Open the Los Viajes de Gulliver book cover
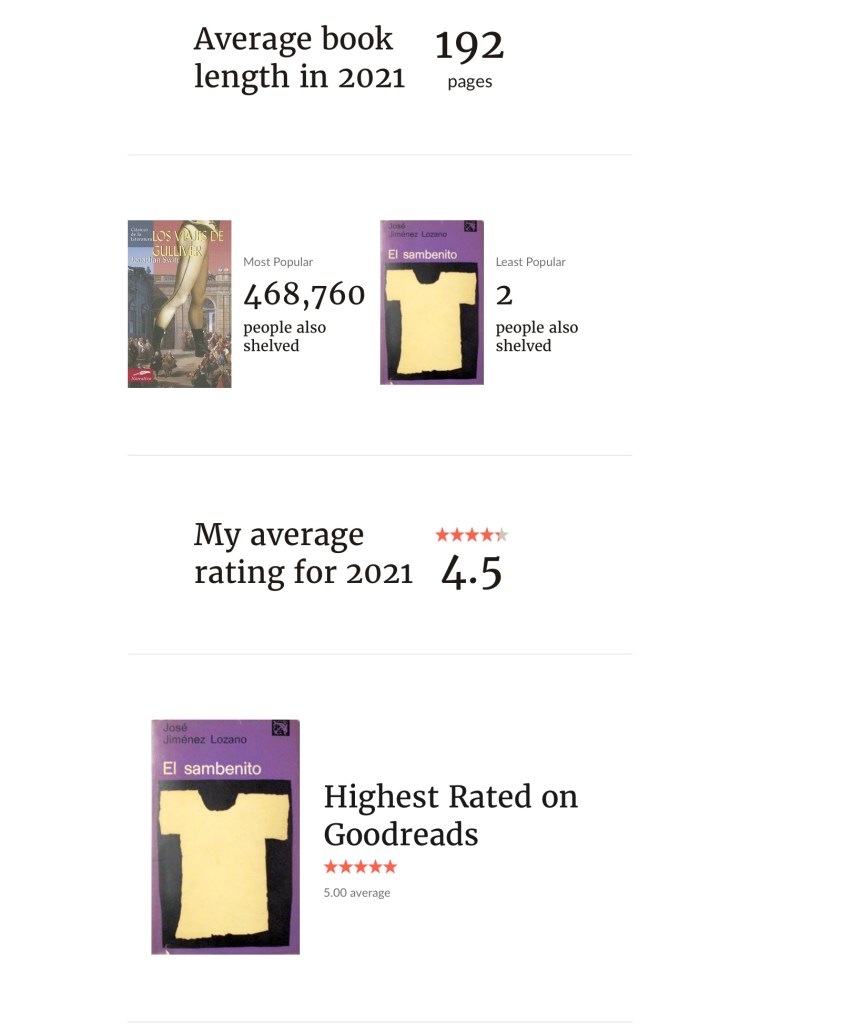 click(x=179, y=304)
